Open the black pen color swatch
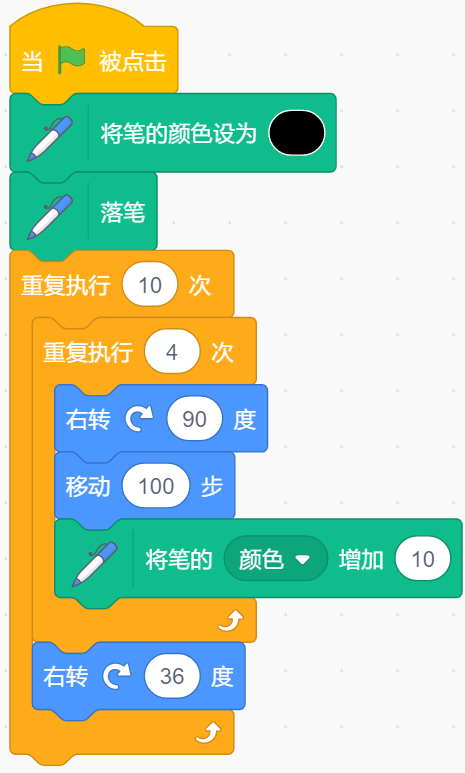This screenshot has width=465, height=773. pos(297,133)
